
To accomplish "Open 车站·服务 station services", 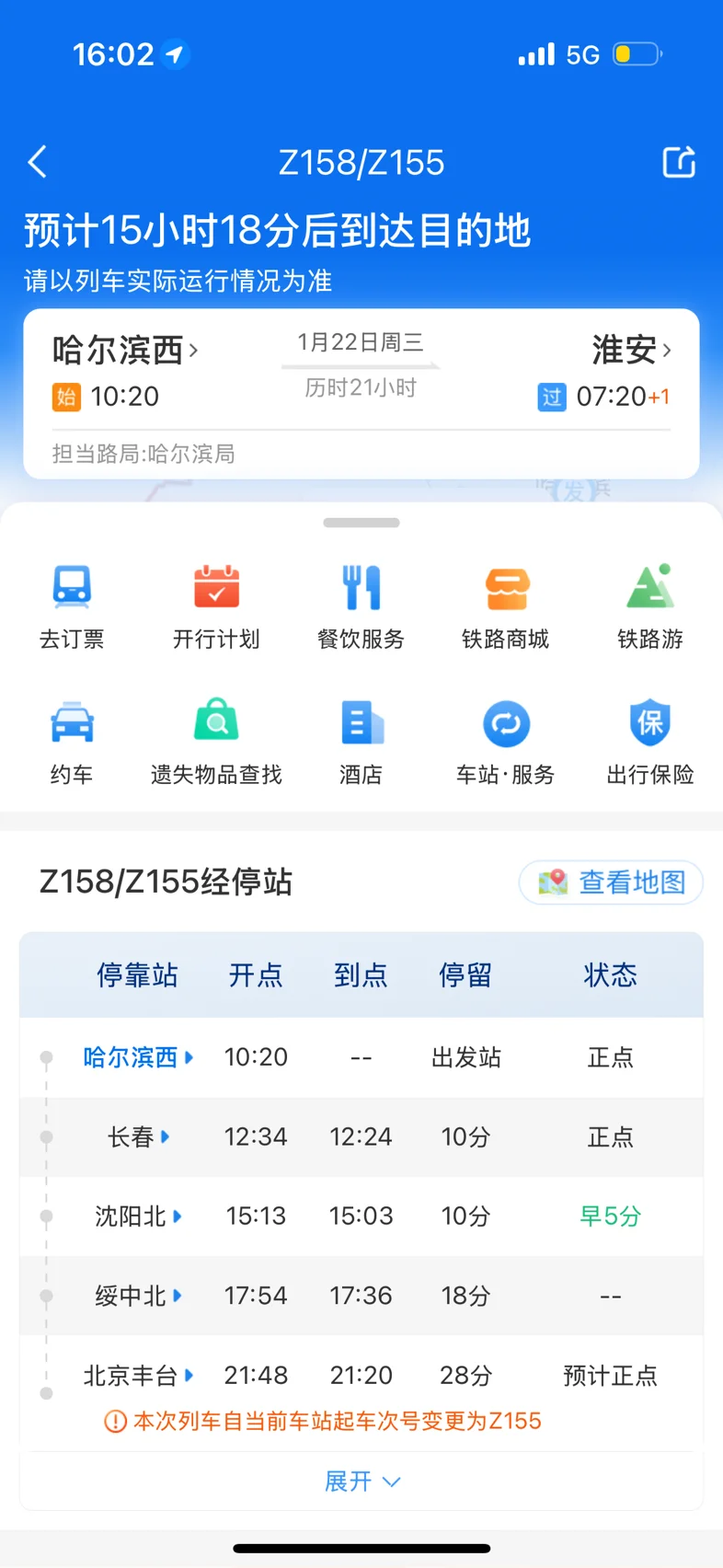I will pyautogui.click(x=505, y=743).
